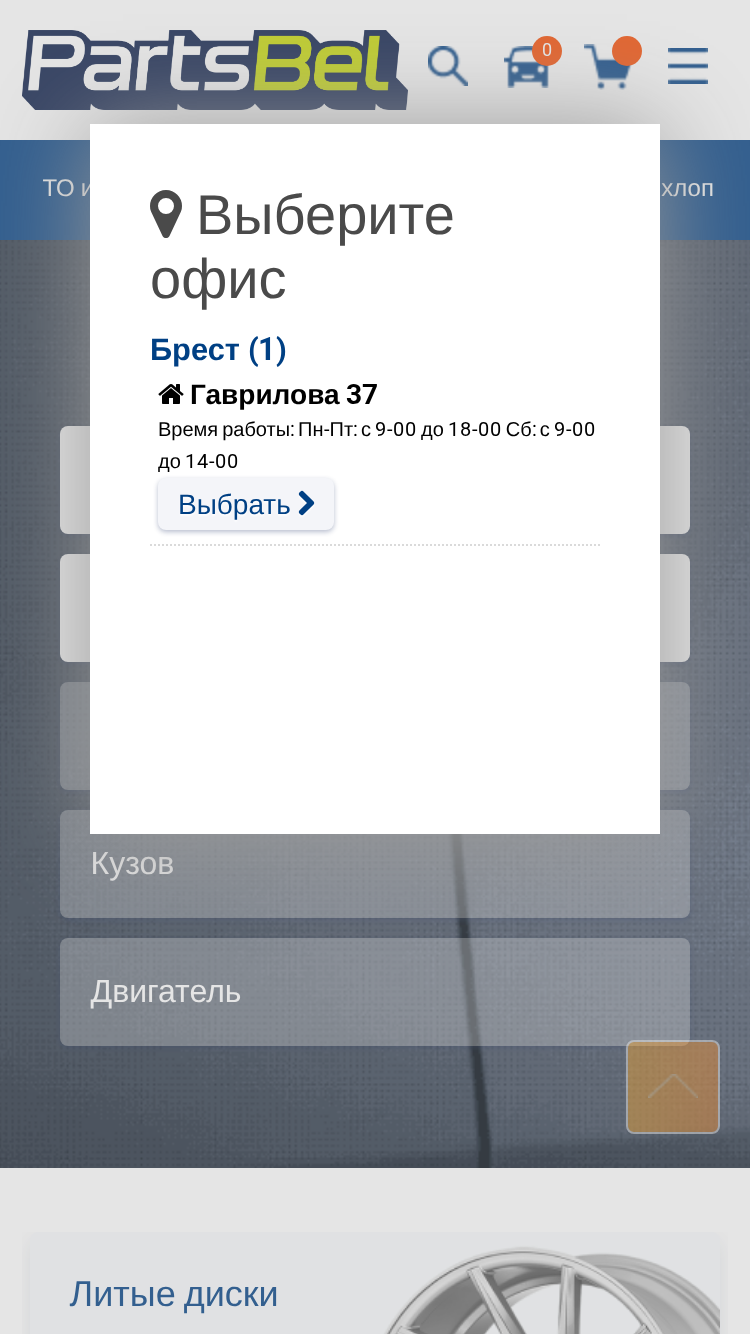The image size is (750, 1334).
Task: Go to home via PartsBel logo
Action: point(214,69)
